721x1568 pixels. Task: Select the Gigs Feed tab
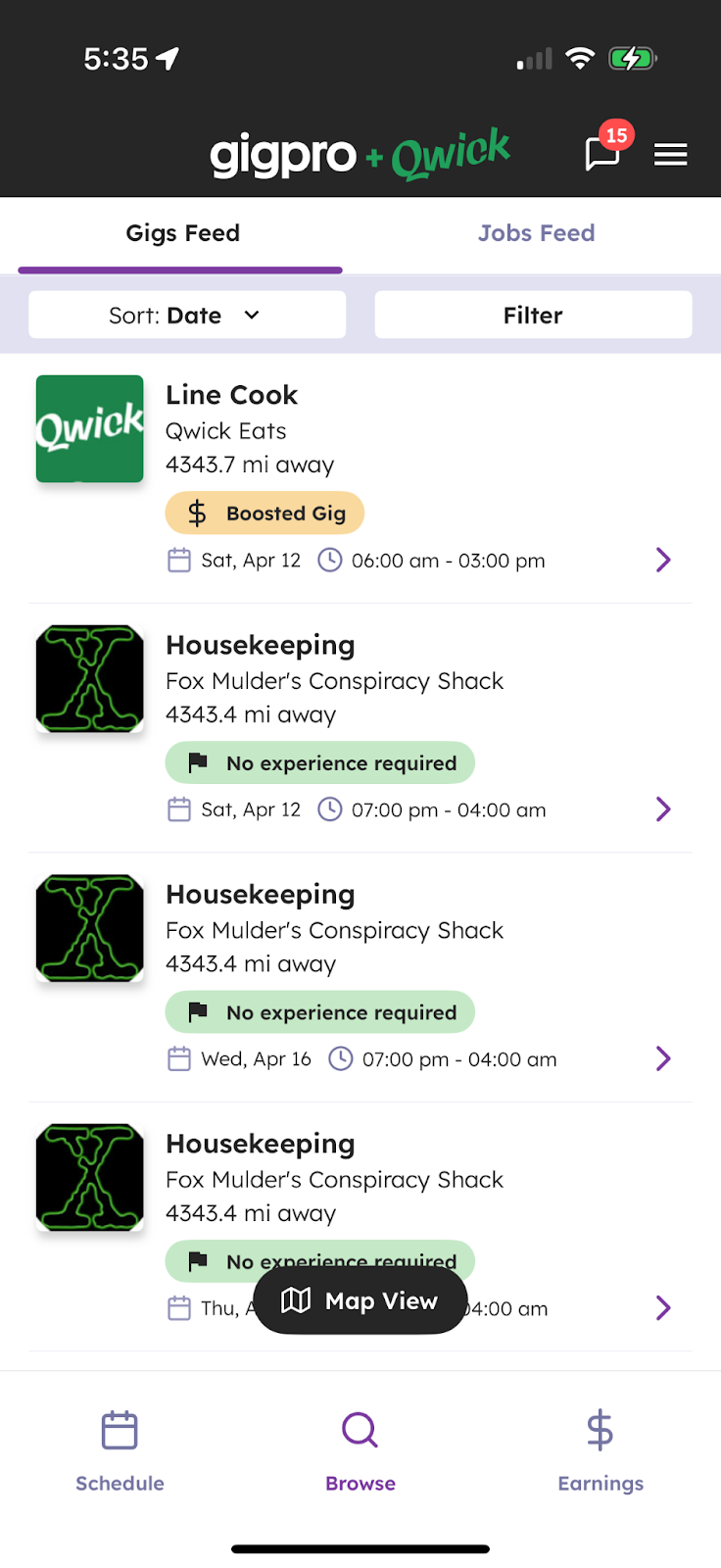tap(183, 233)
